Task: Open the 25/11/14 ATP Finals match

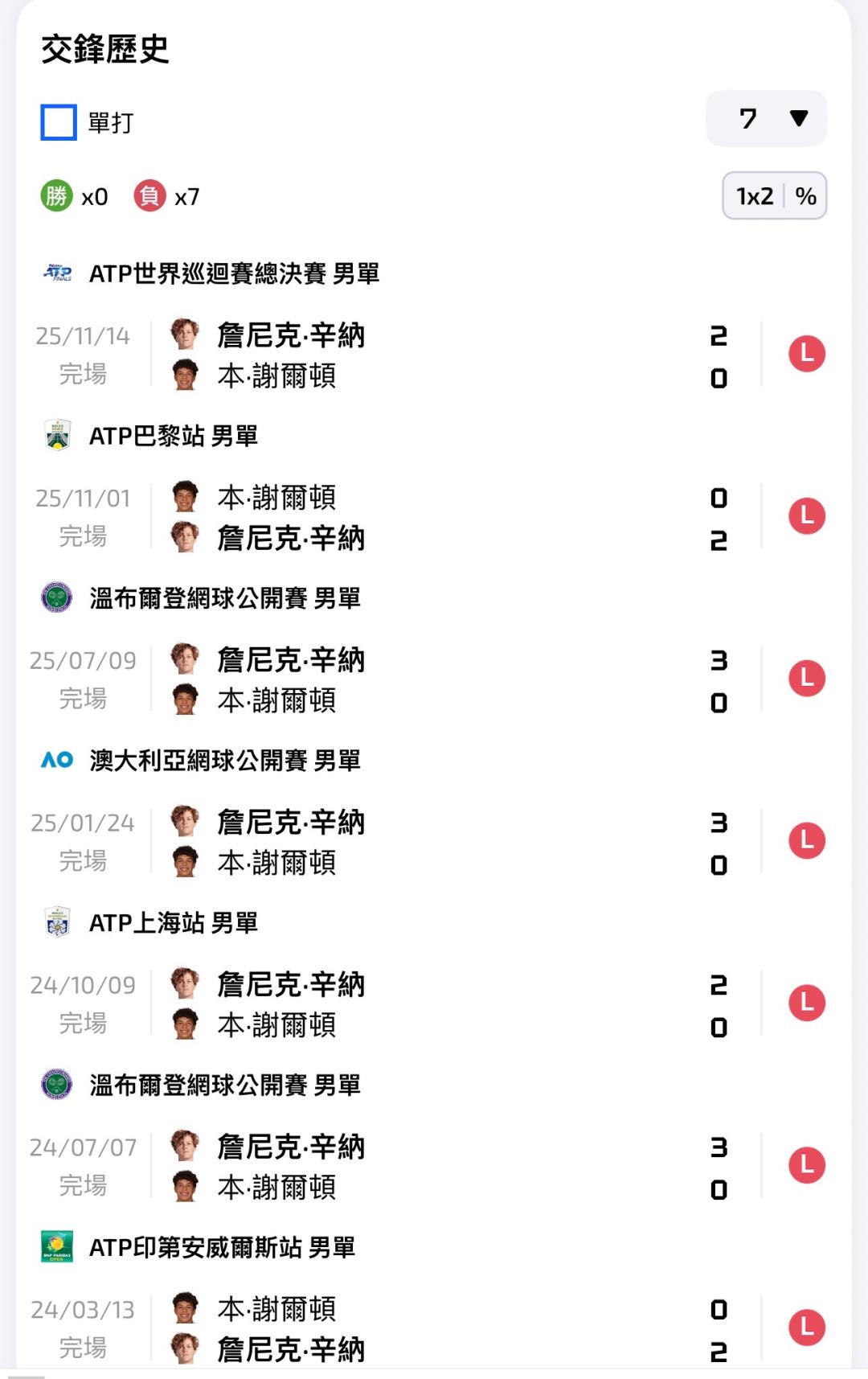Action: 434,355
